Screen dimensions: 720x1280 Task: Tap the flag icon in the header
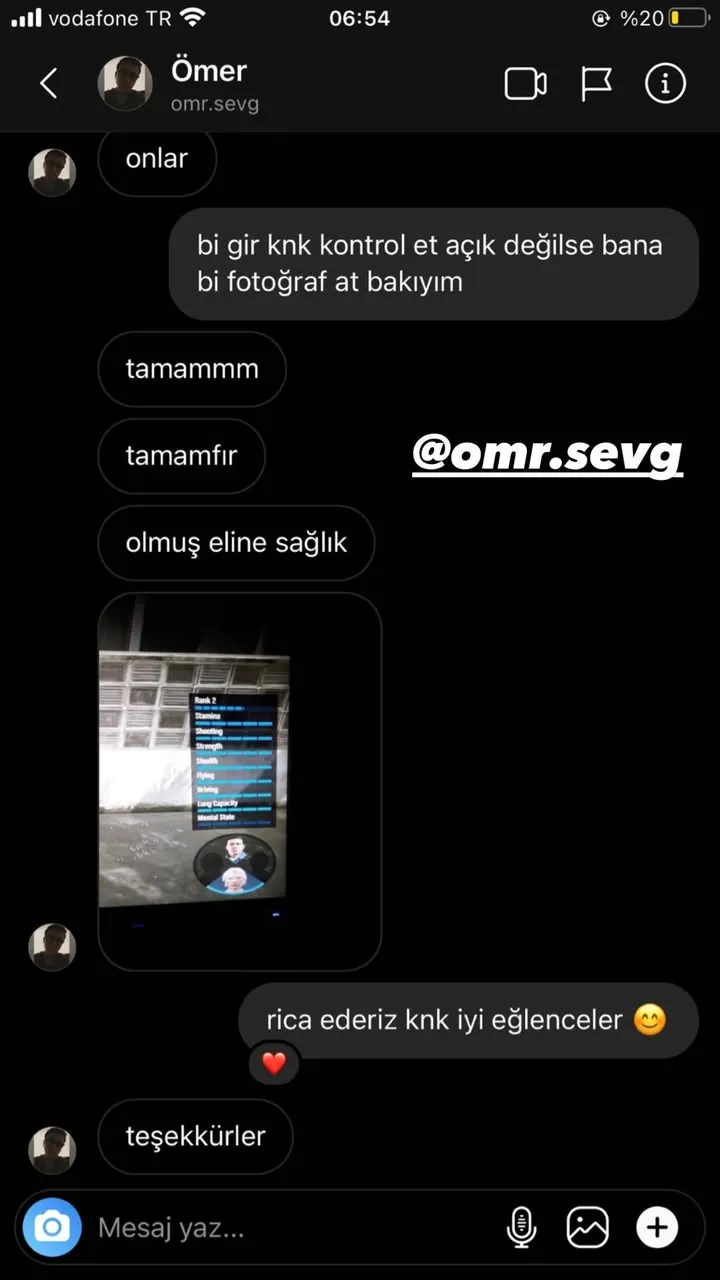(x=596, y=84)
